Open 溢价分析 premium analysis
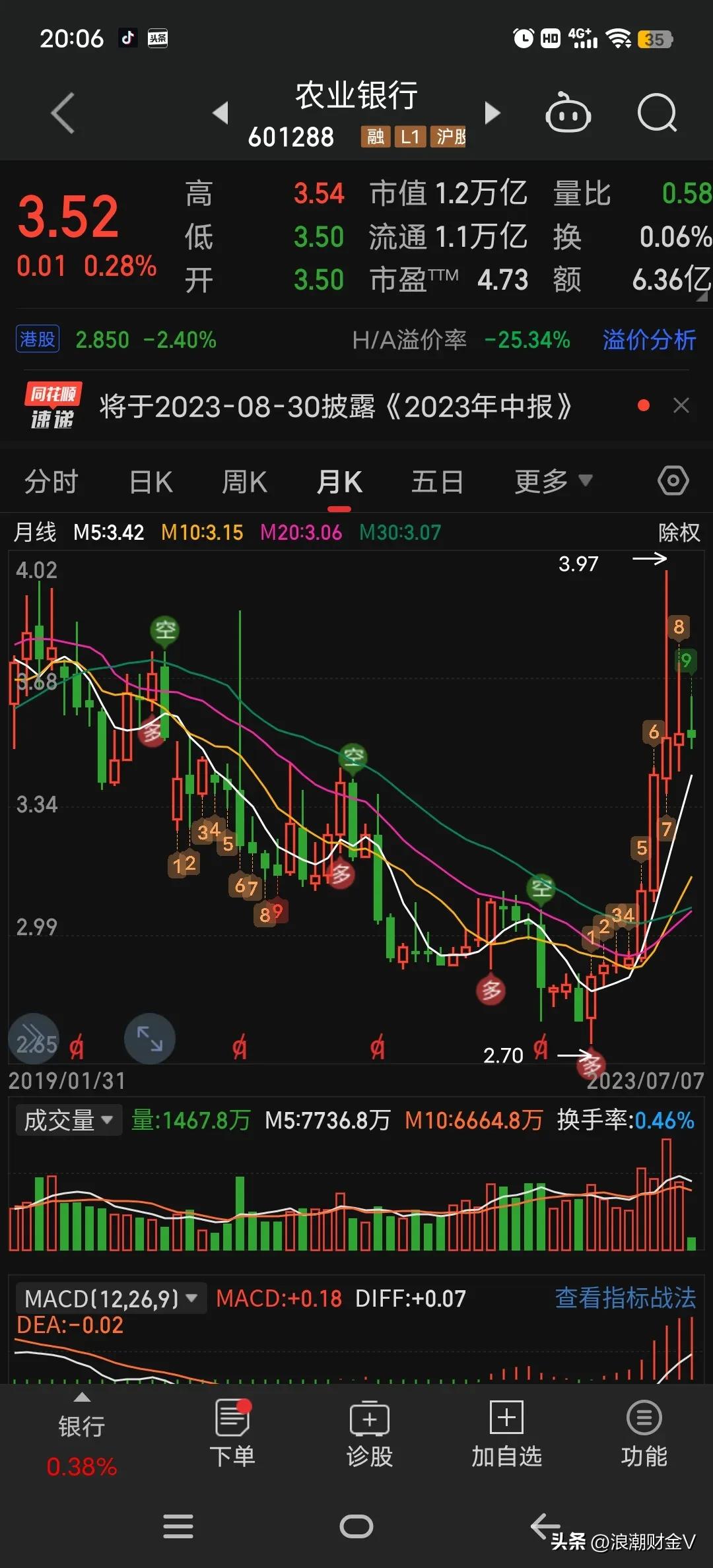The width and height of the screenshot is (713, 1568). click(648, 340)
